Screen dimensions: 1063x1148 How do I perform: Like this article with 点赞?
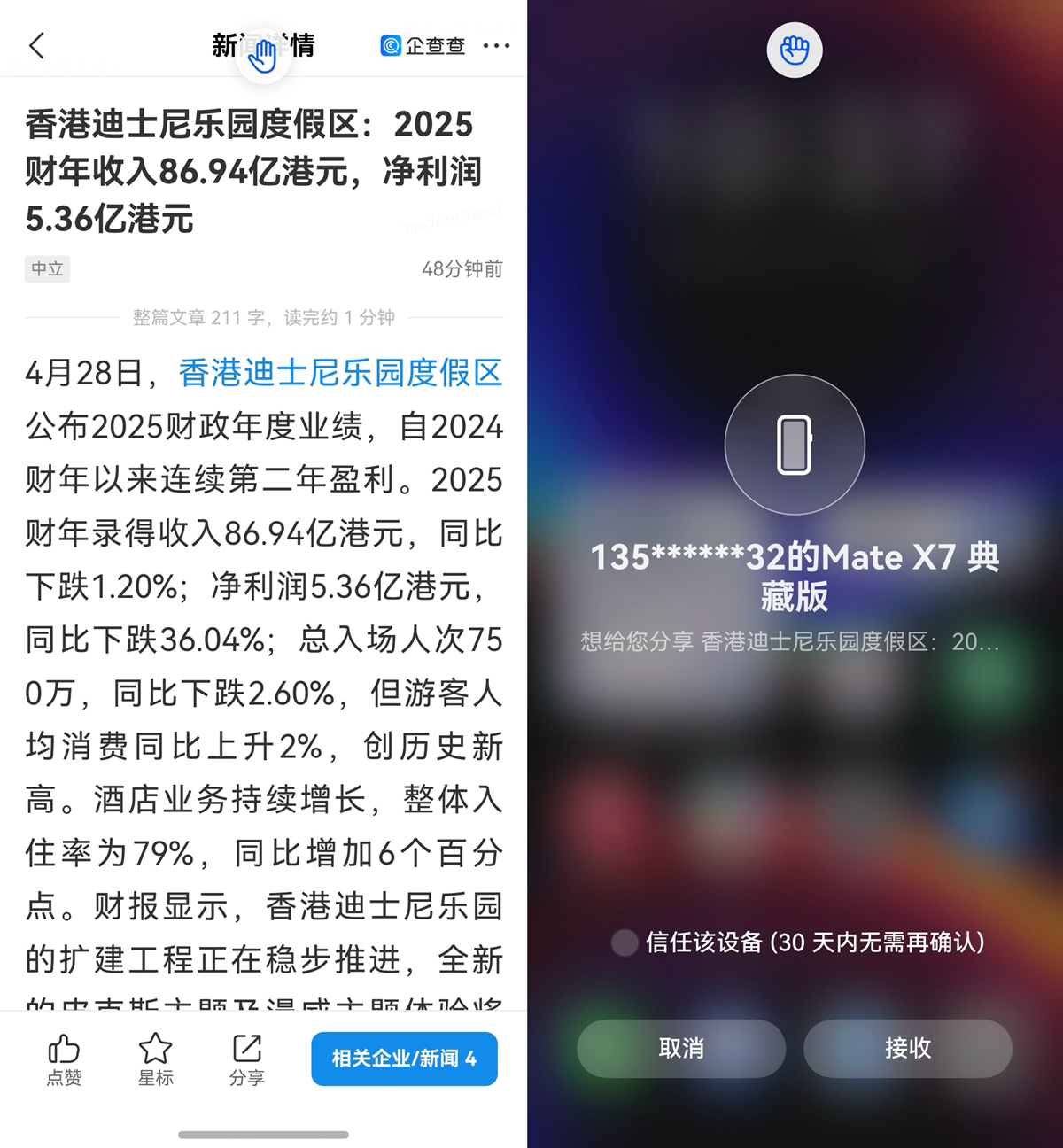coord(64,1059)
